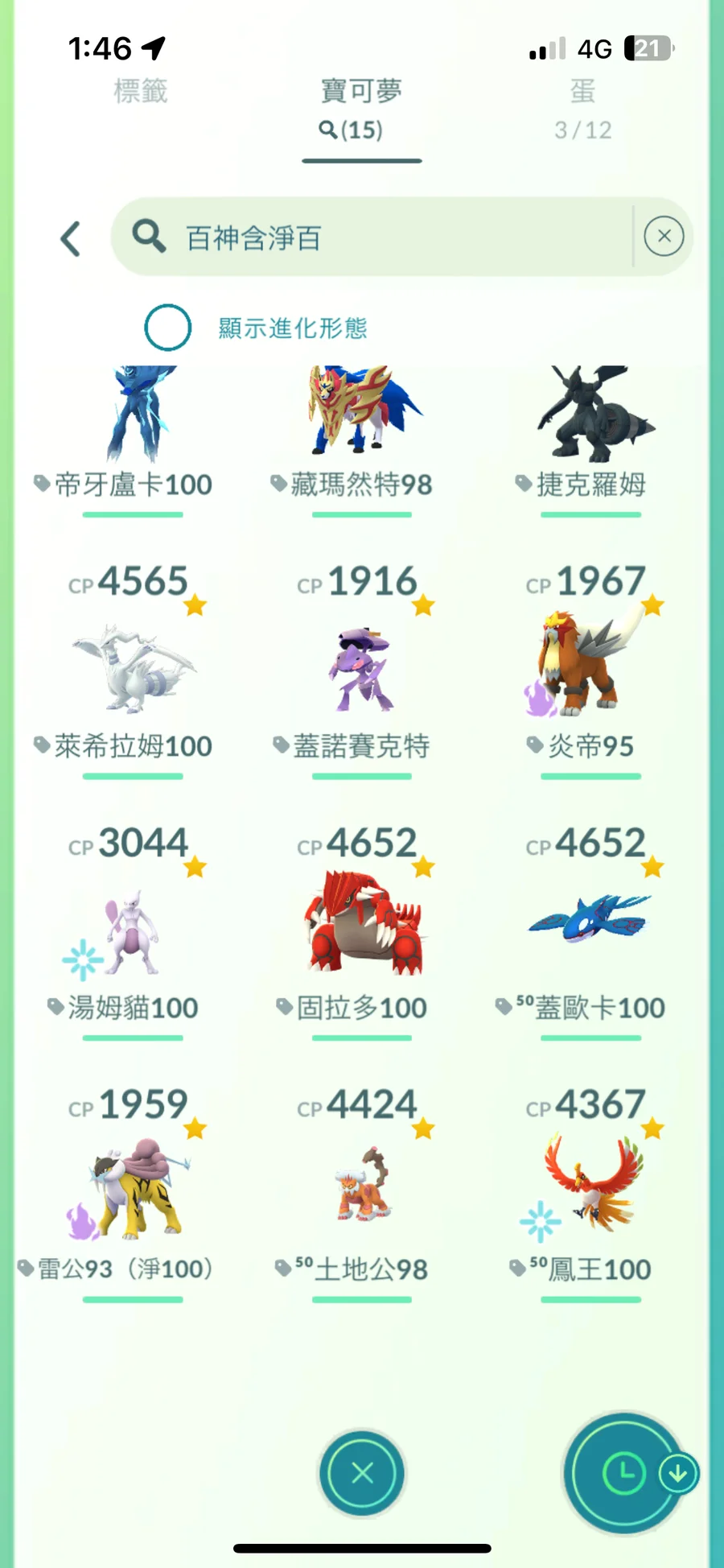Open 蓋諾賽克特 with CP 1916
The image size is (724, 1568).
[361, 668]
